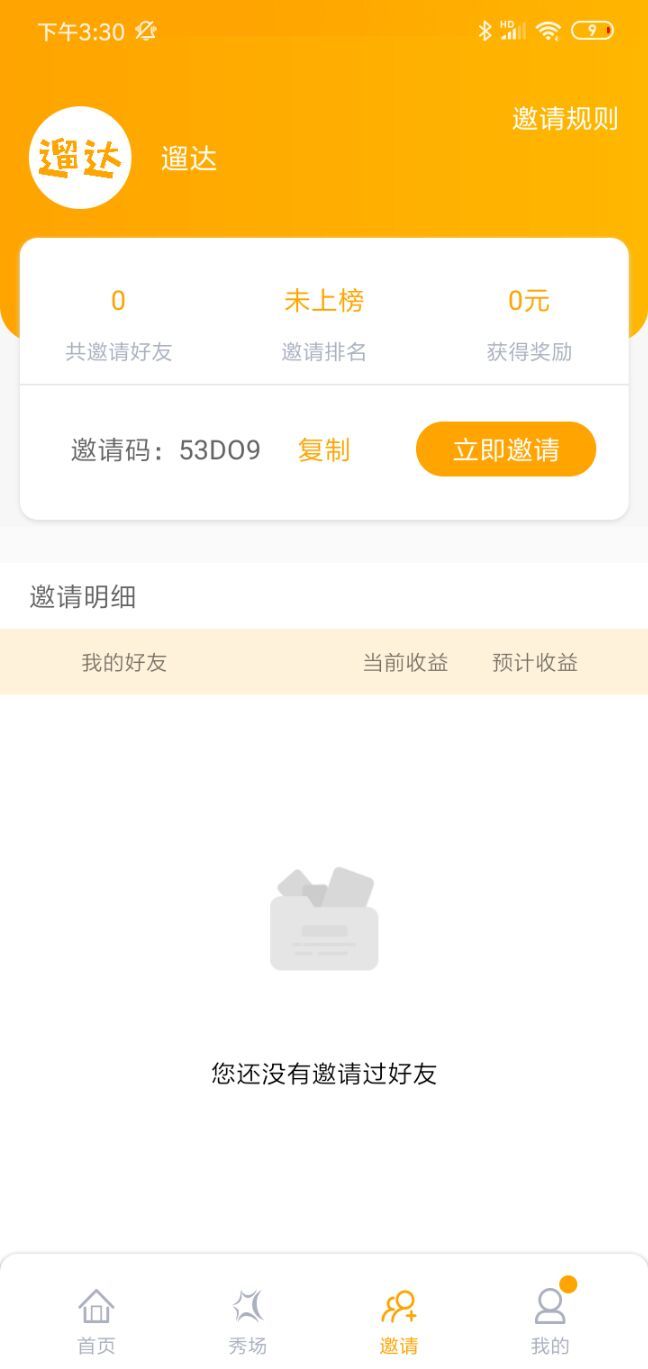Select the 邀请 tab
This screenshot has width=648, height=1369.
coord(399,1320)
